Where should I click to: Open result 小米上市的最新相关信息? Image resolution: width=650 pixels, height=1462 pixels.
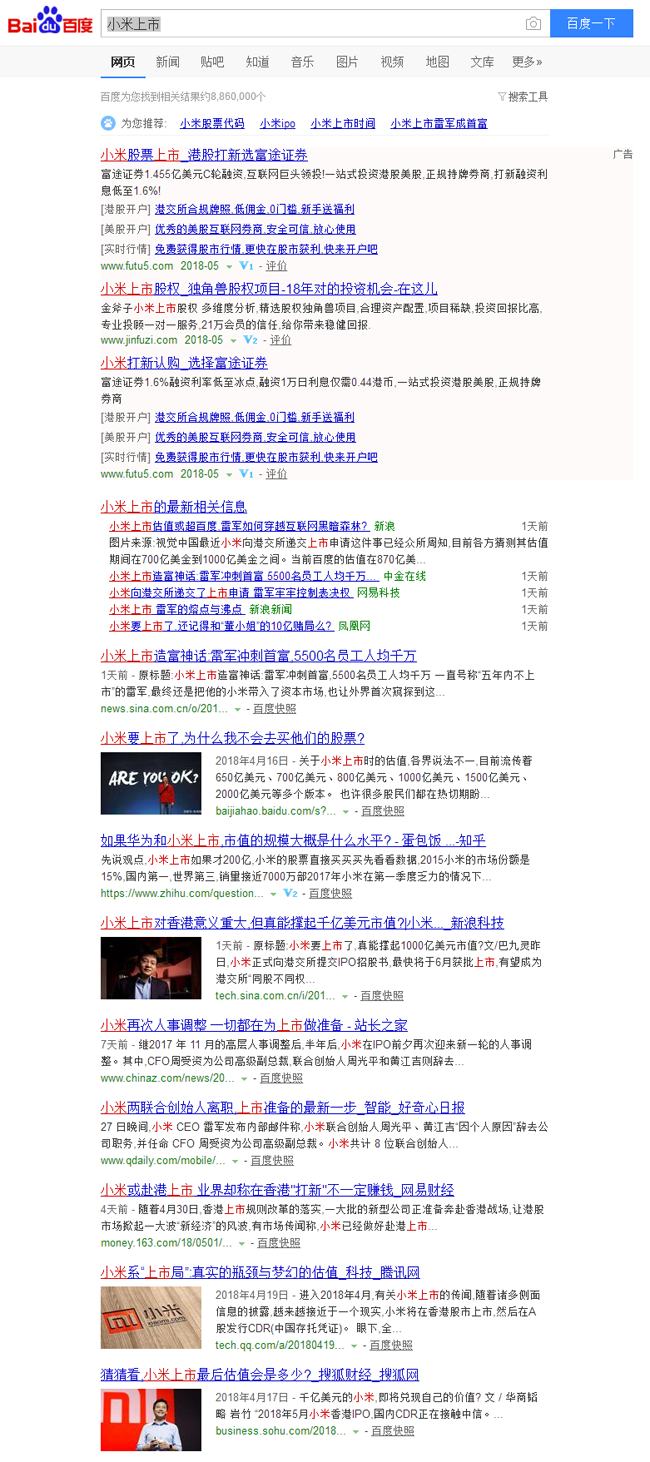pos(173,507)
